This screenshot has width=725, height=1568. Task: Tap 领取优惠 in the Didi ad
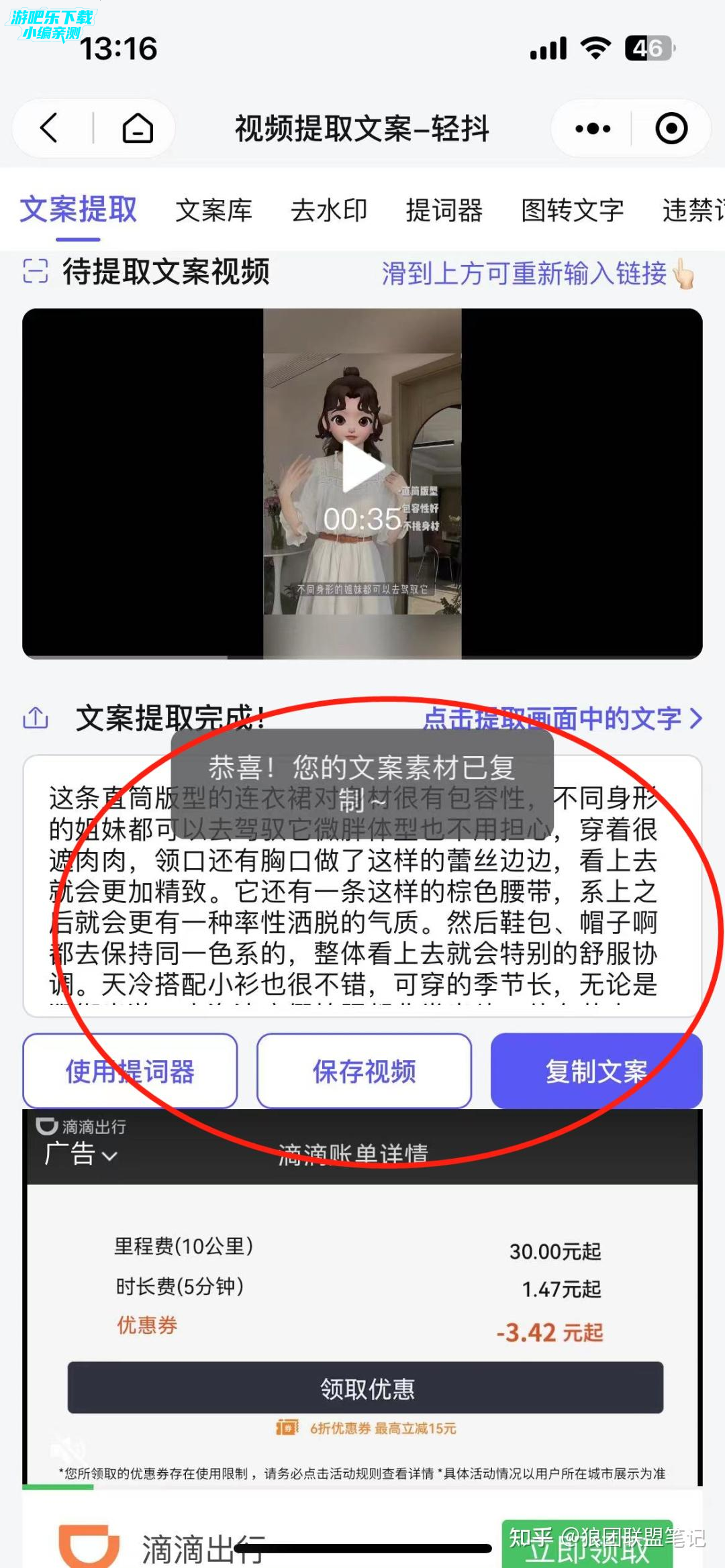pyautogui.click(x=365, y=1388)
